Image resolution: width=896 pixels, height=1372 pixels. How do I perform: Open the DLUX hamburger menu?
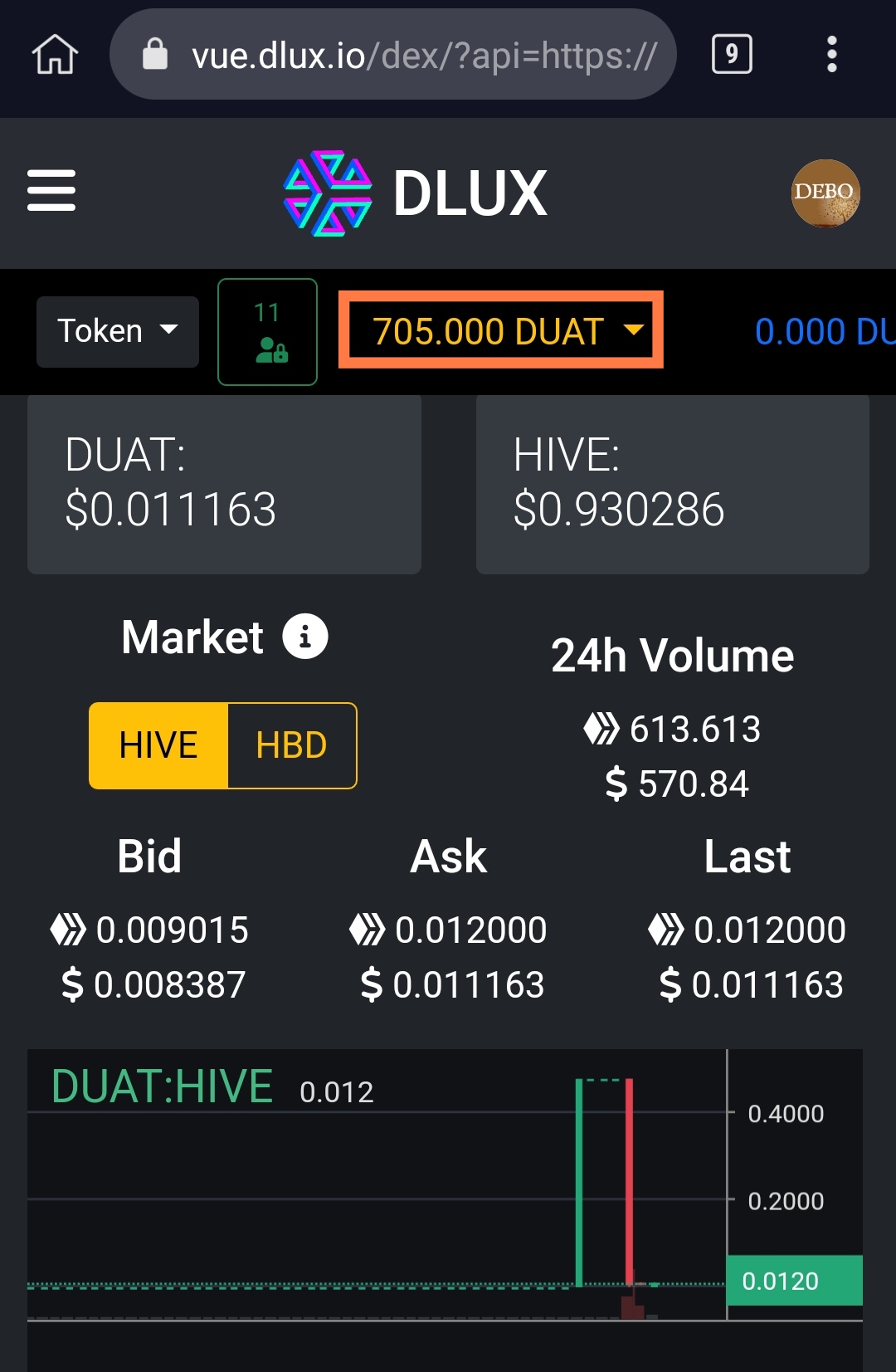pos(51,191)
